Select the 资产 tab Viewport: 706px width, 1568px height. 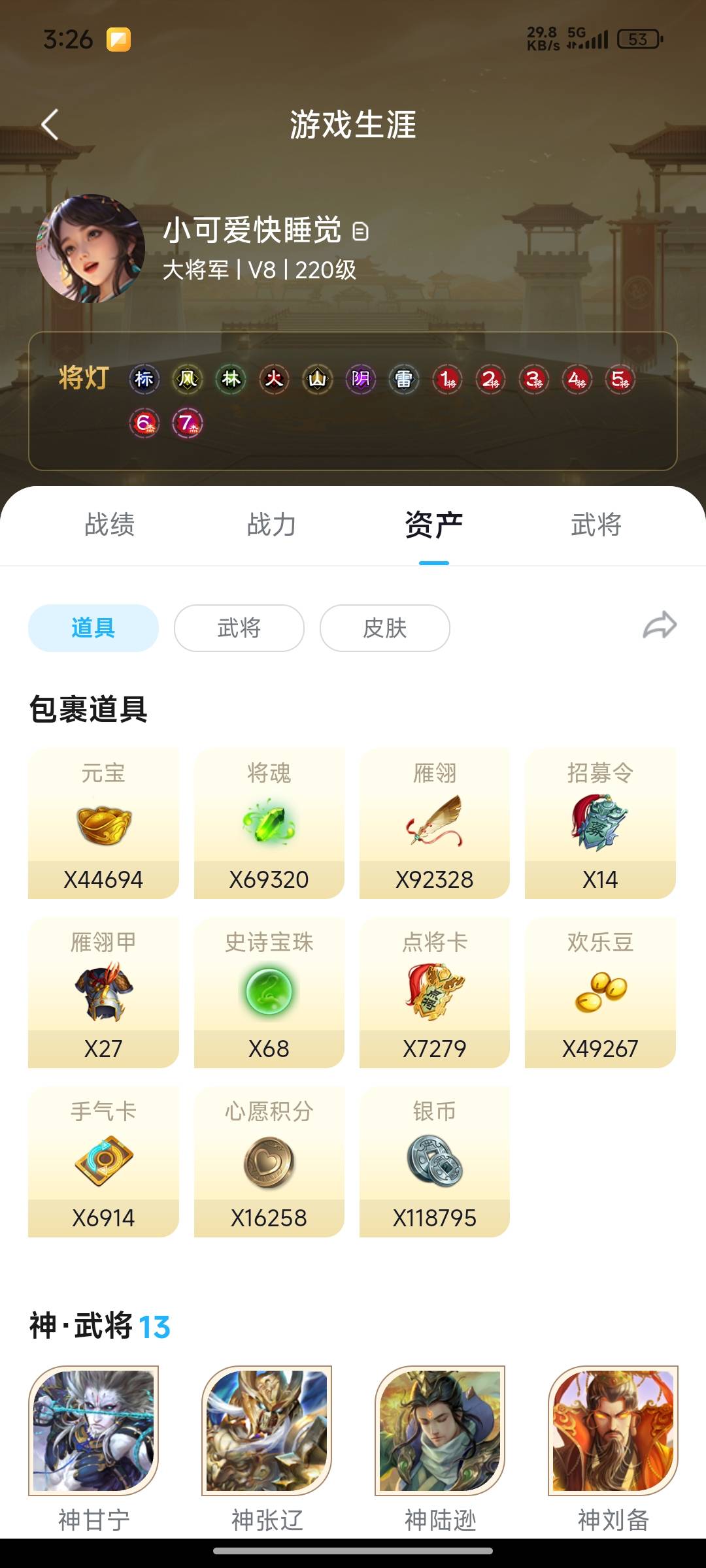[433, 525]
